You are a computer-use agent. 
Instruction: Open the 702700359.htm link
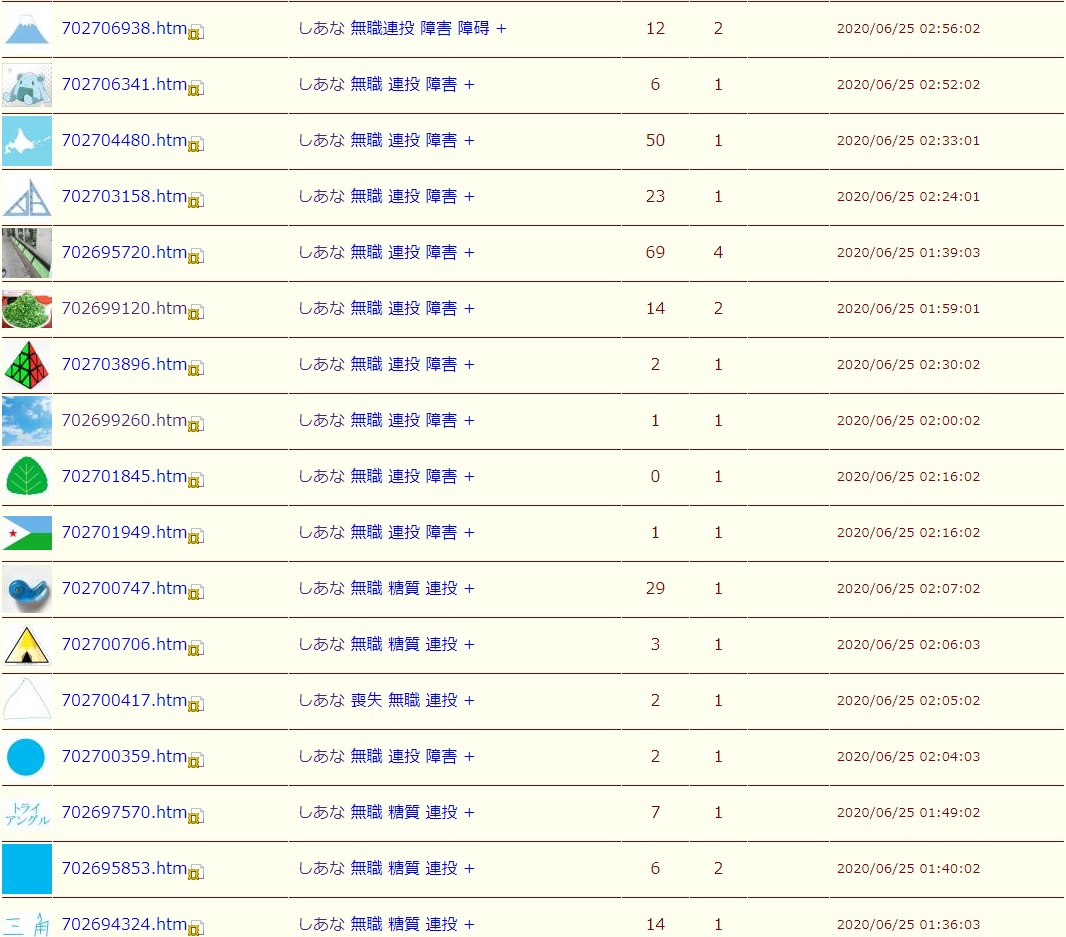point(124,756)
